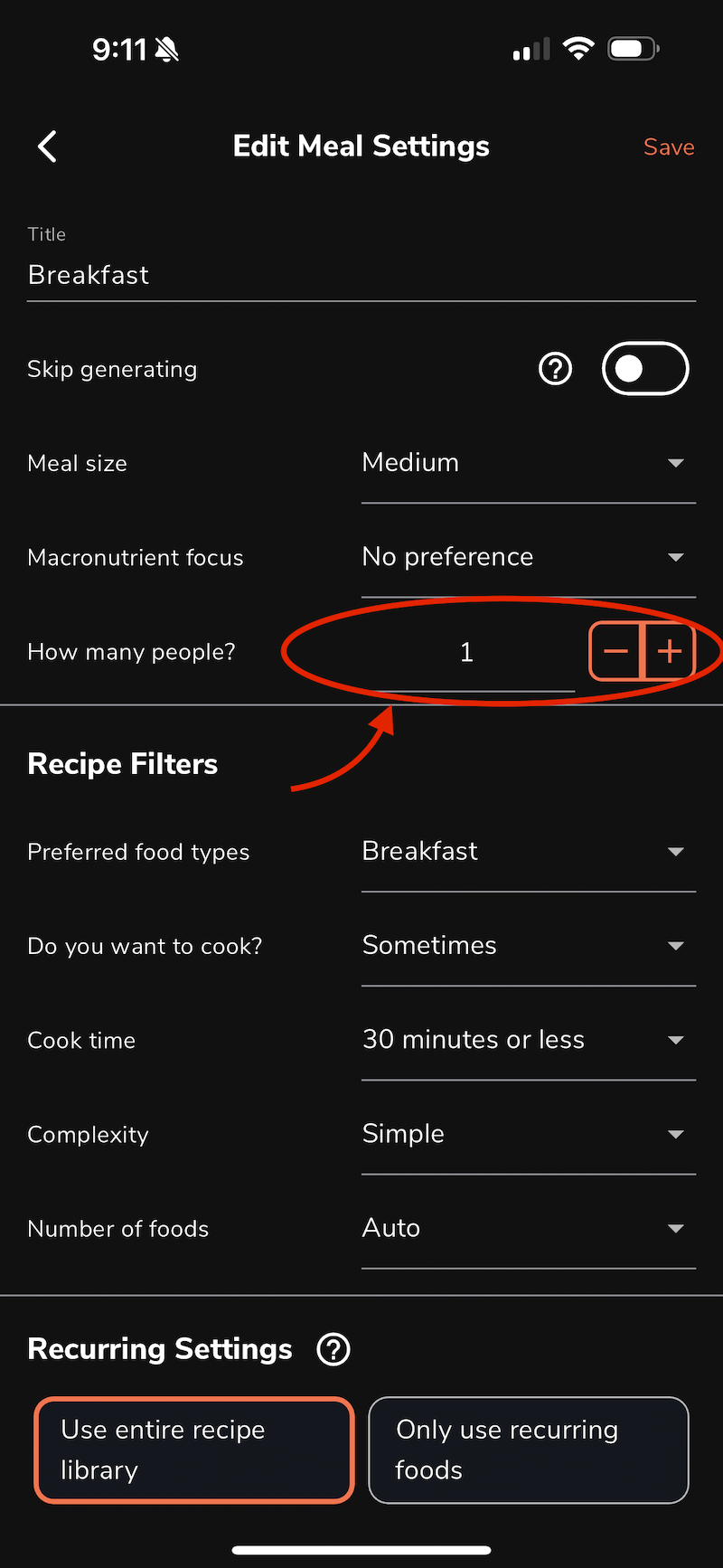Decrease people count with minus button
The image size is (723, 1568).
tap(615, 651)
